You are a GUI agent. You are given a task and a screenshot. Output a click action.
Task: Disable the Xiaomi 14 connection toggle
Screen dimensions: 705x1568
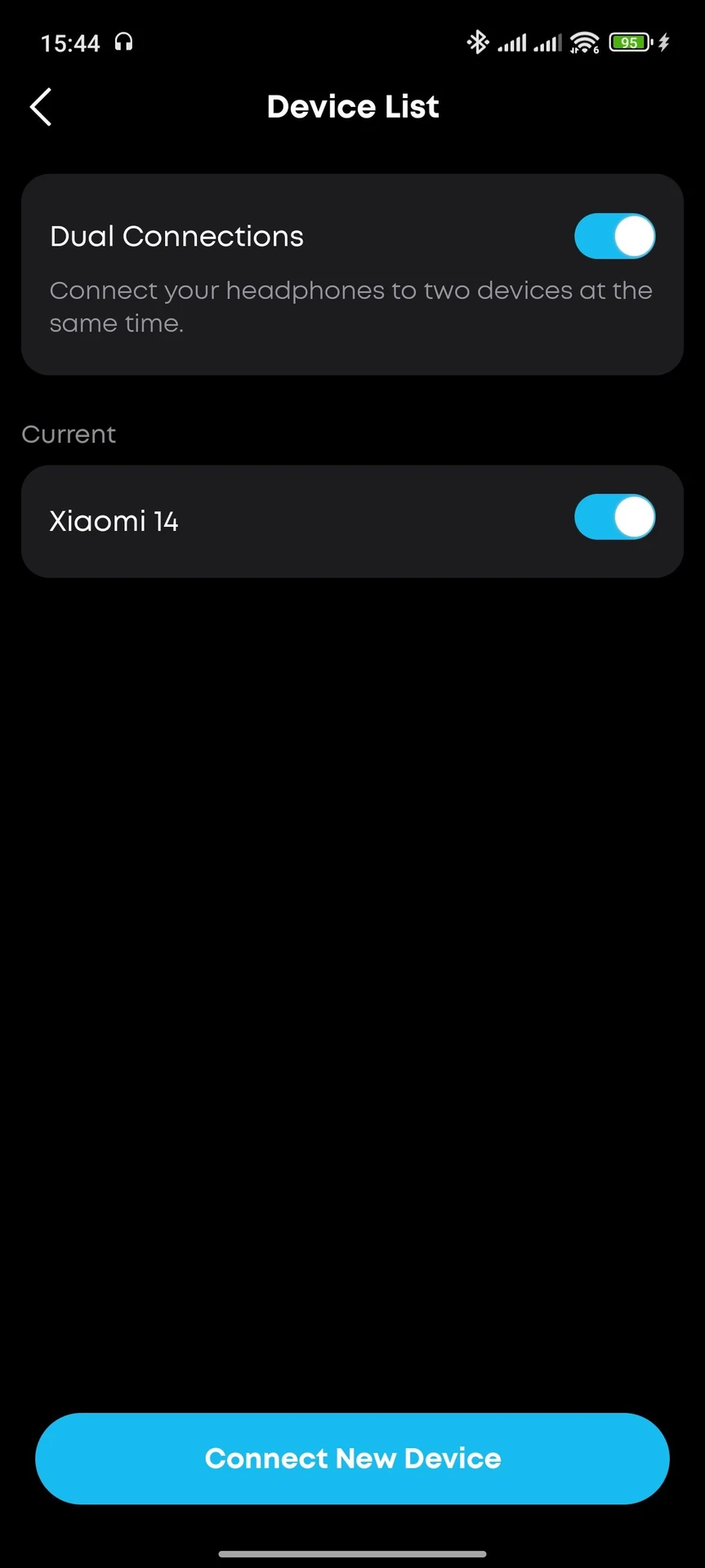615,517
